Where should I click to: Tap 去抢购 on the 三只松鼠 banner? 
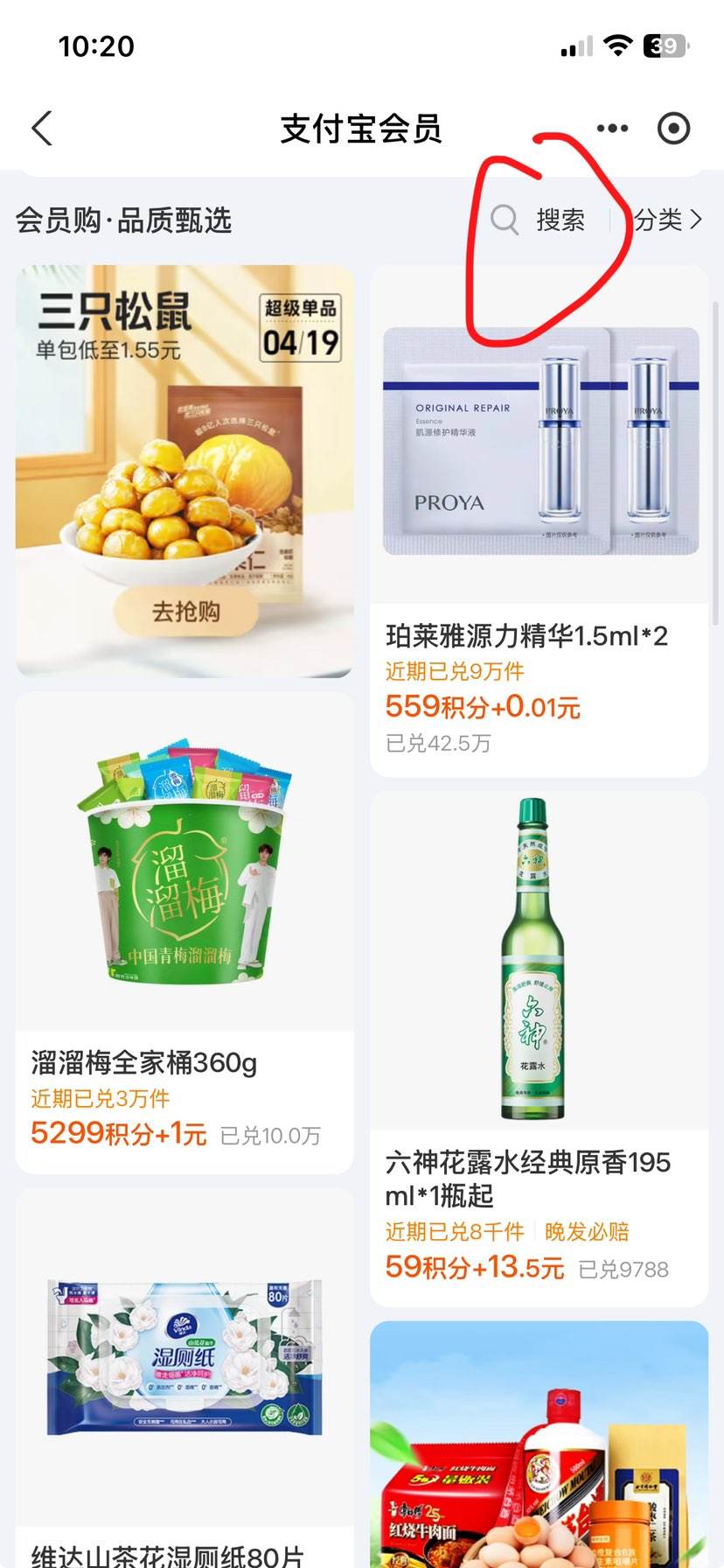point(185,611)
